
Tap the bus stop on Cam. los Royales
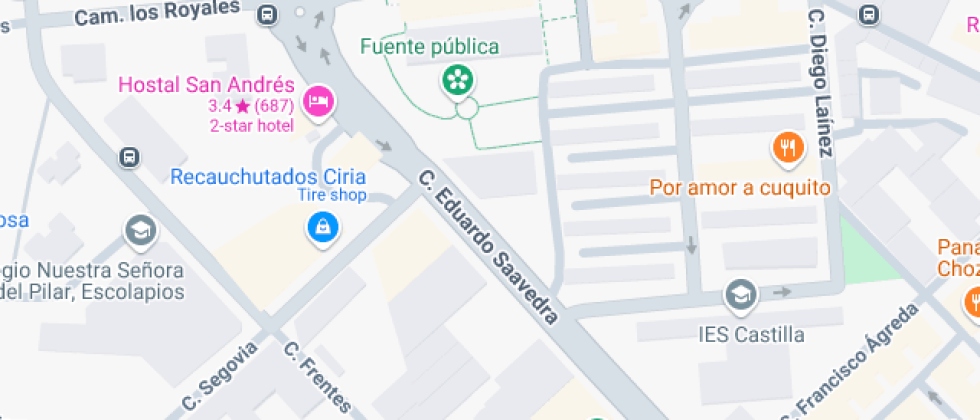click(267, 14)
